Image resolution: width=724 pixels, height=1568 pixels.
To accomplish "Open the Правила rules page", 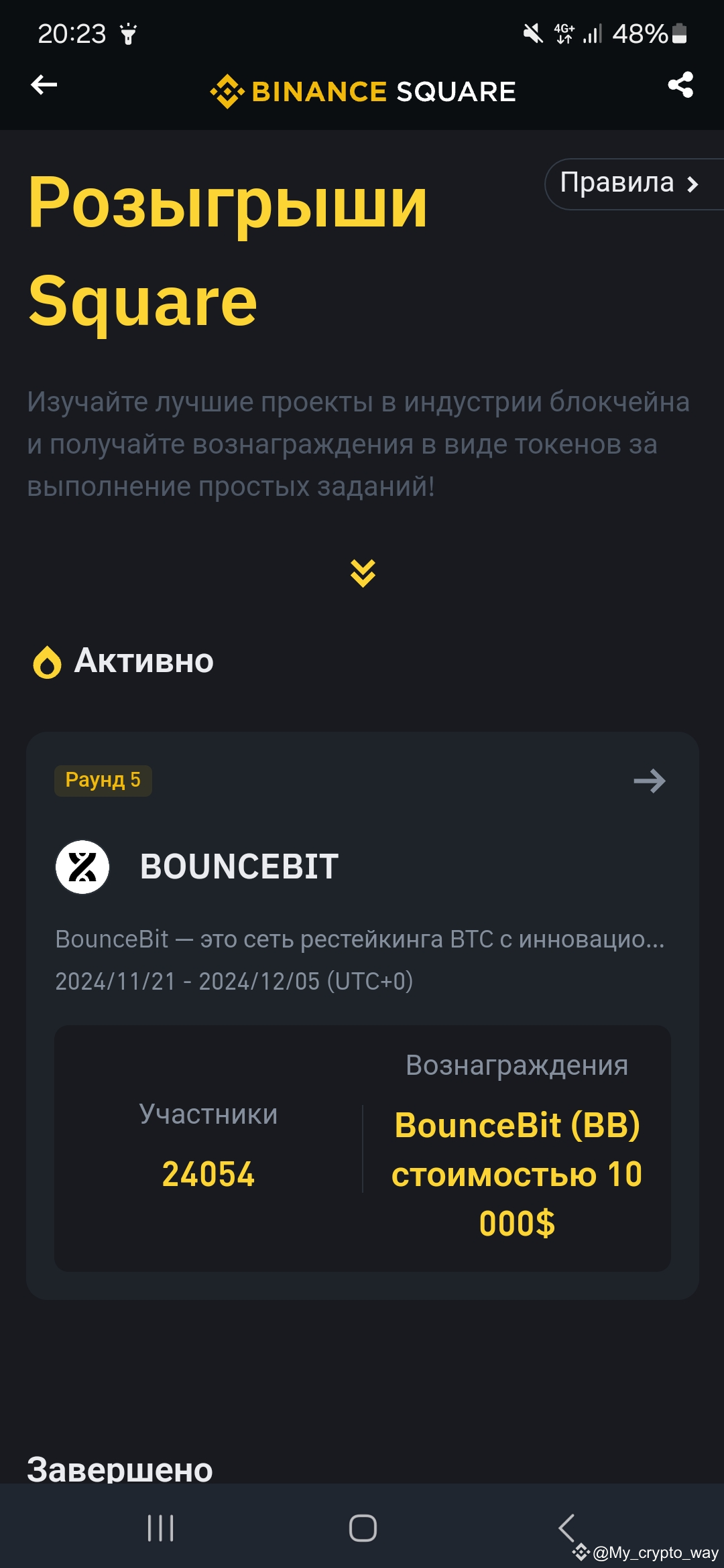I will tap(629, 184).
